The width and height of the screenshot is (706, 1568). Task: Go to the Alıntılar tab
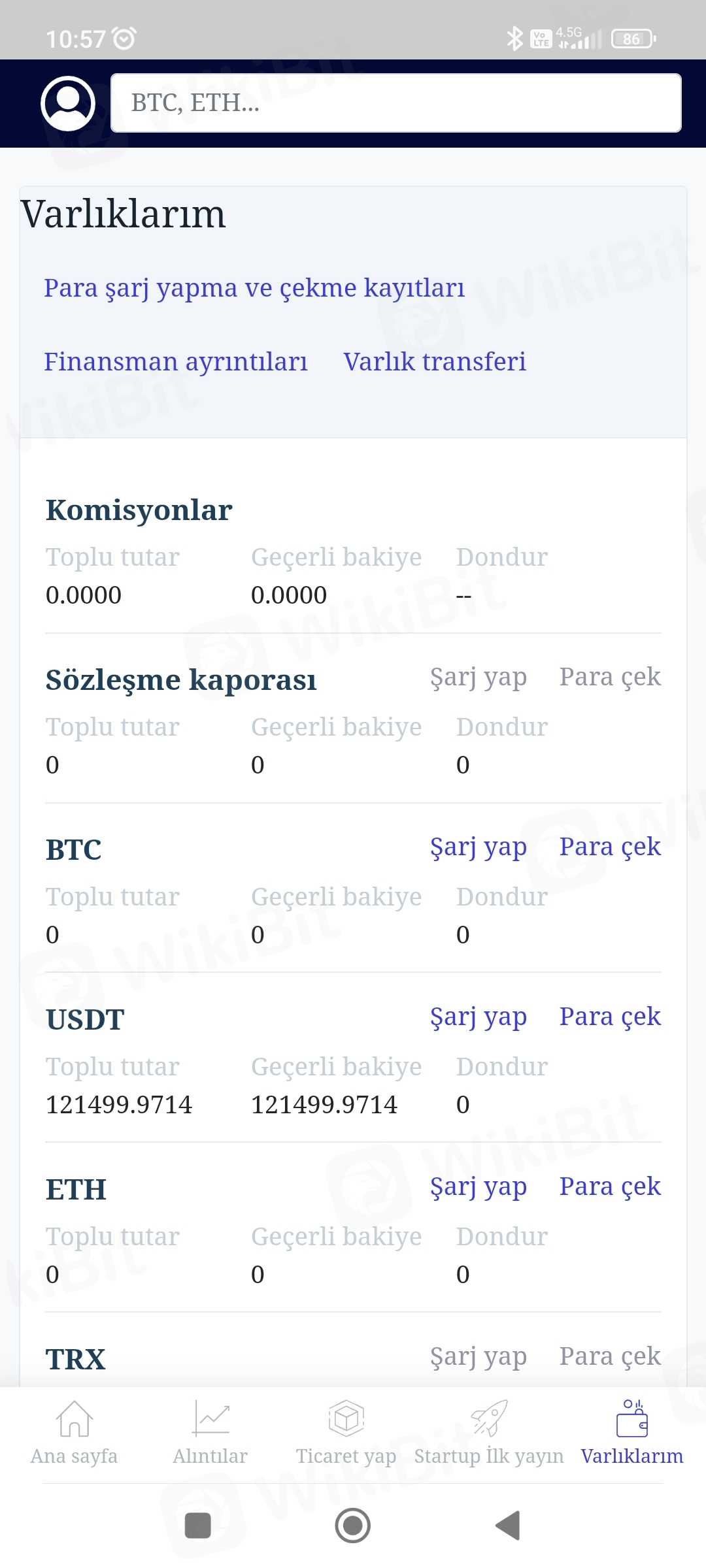pyautogui.click(x=210, y=1434)
